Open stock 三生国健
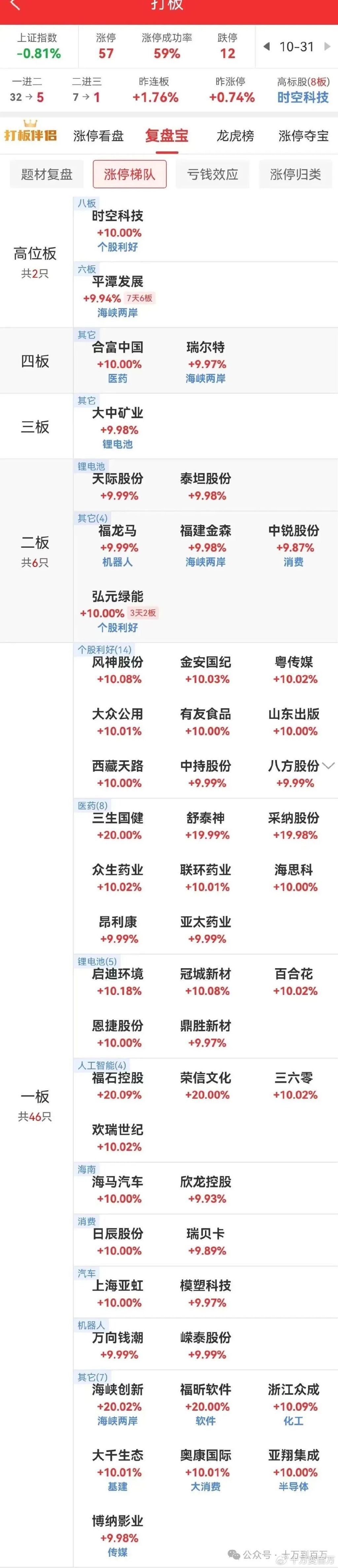 [x=118, y=818]
